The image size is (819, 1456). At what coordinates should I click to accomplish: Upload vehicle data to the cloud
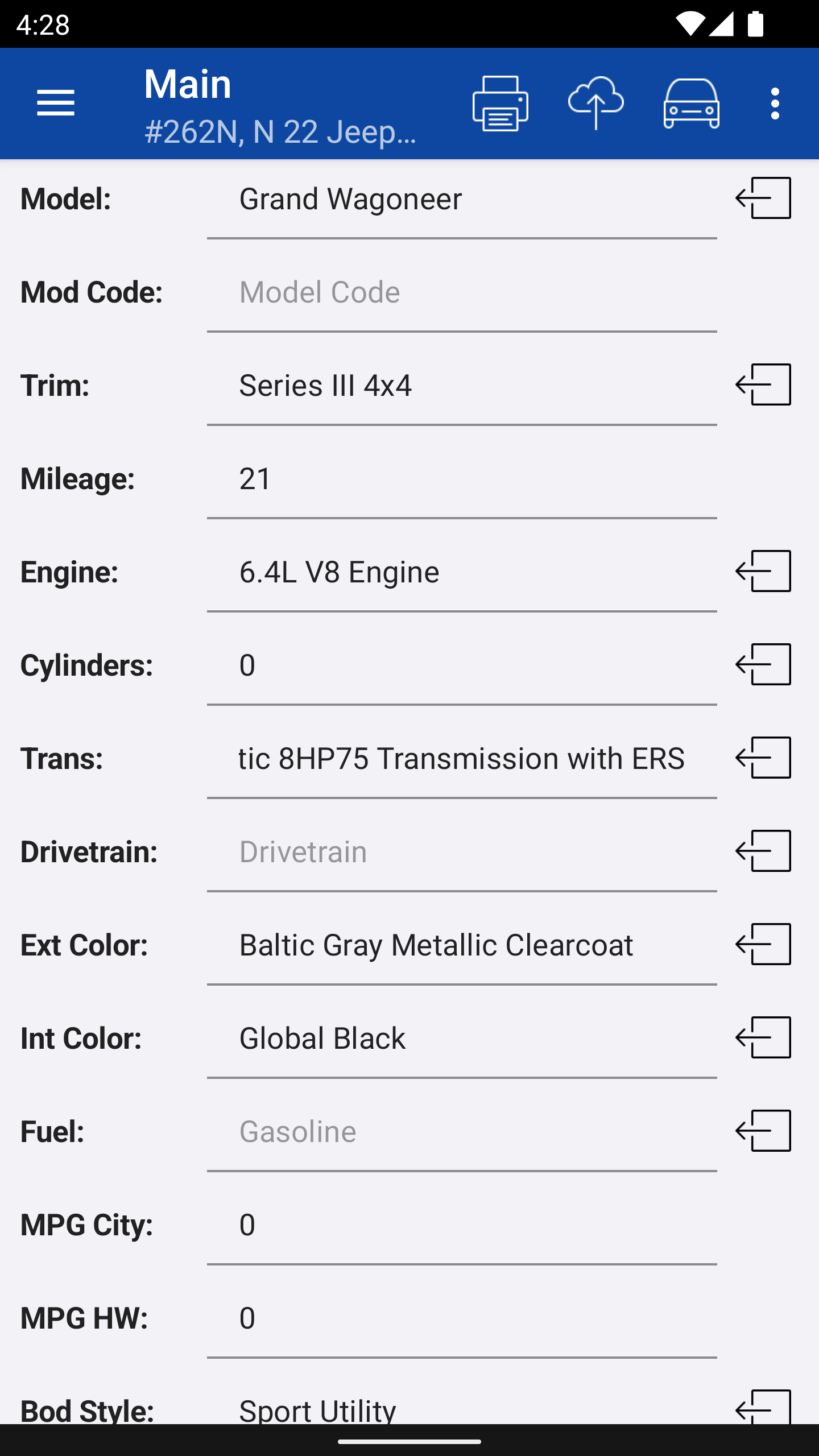(x=595, y=103)
